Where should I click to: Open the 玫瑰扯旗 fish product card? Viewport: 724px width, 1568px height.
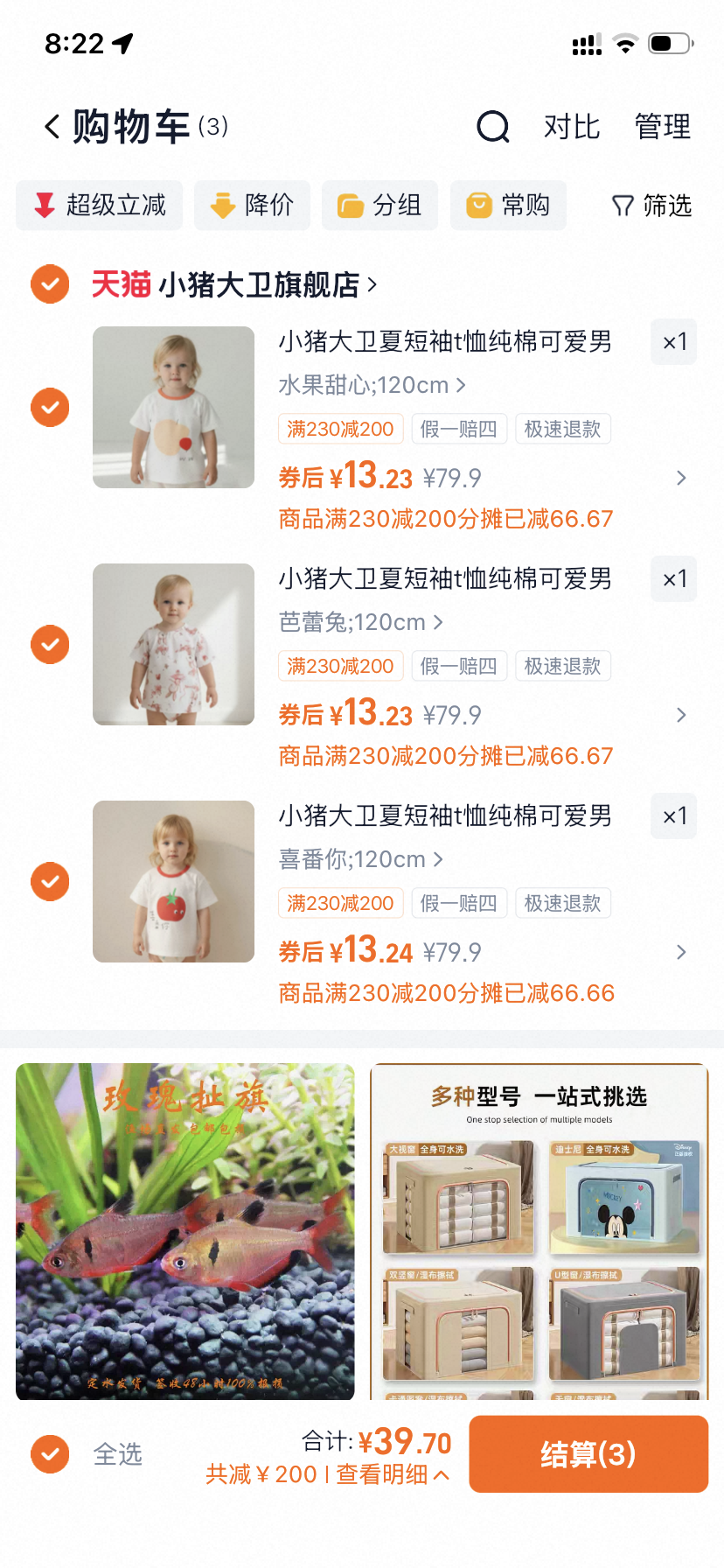[185, 1231]
